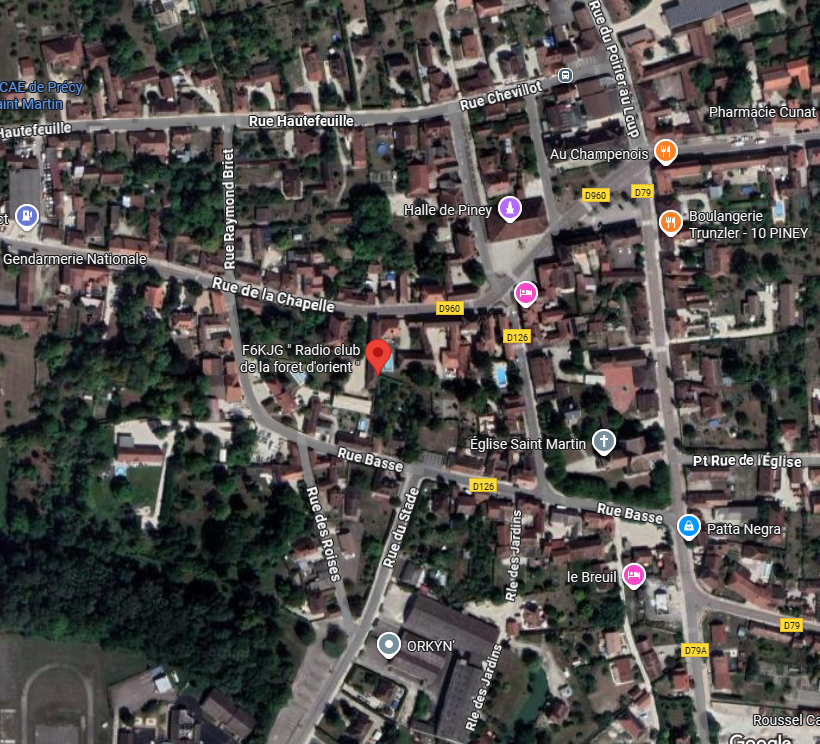Tap the bus stop icon on Rue Chevillot
The height and width of the screenshot is (744, 820).
click(x=566, y=74)
